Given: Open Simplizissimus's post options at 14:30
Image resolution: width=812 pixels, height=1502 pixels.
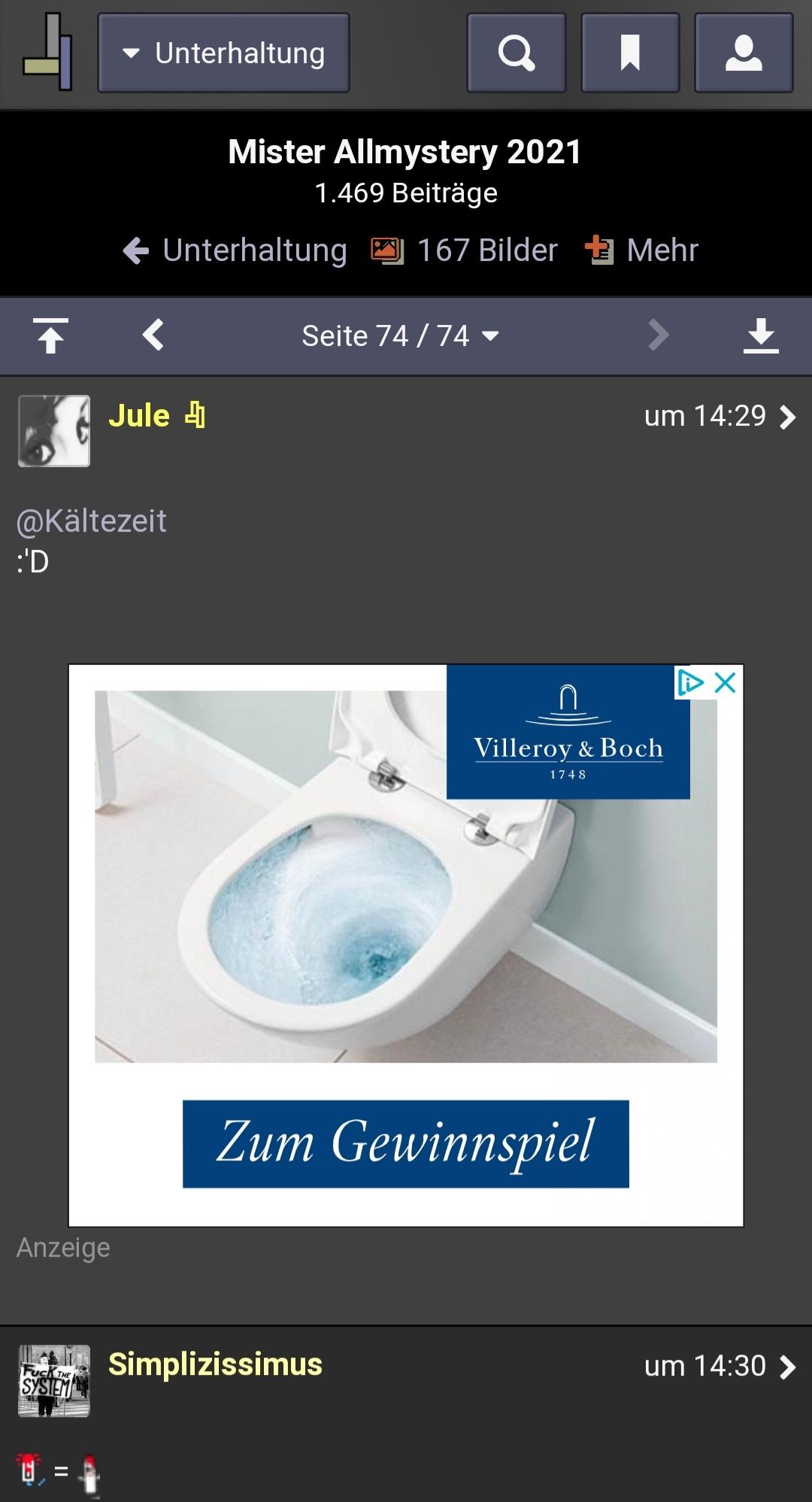Looking at the screenshot, I should tap(720, 1366).
